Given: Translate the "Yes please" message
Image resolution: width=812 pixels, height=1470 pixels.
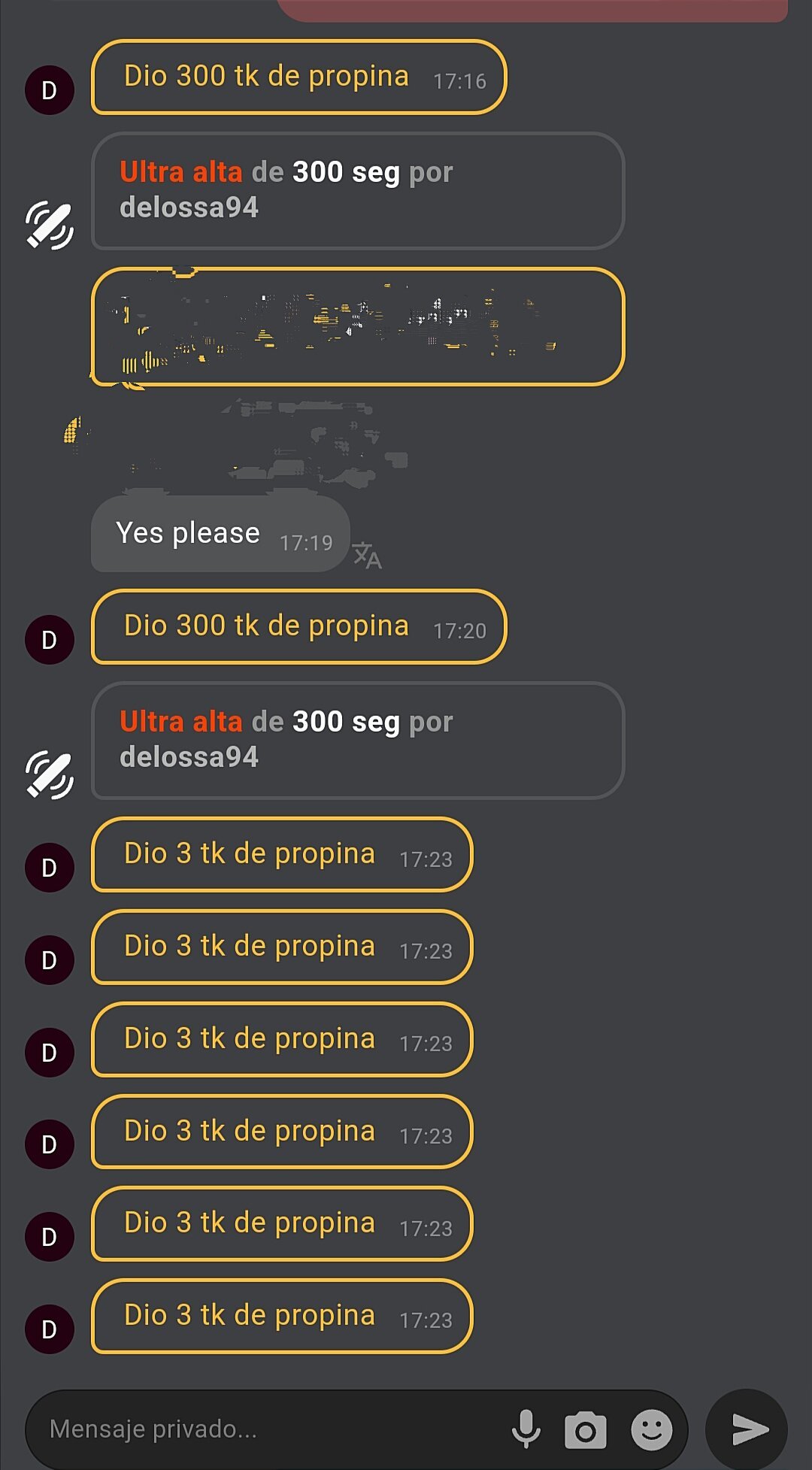Looking at the screenshot, I should click(368, 556).
